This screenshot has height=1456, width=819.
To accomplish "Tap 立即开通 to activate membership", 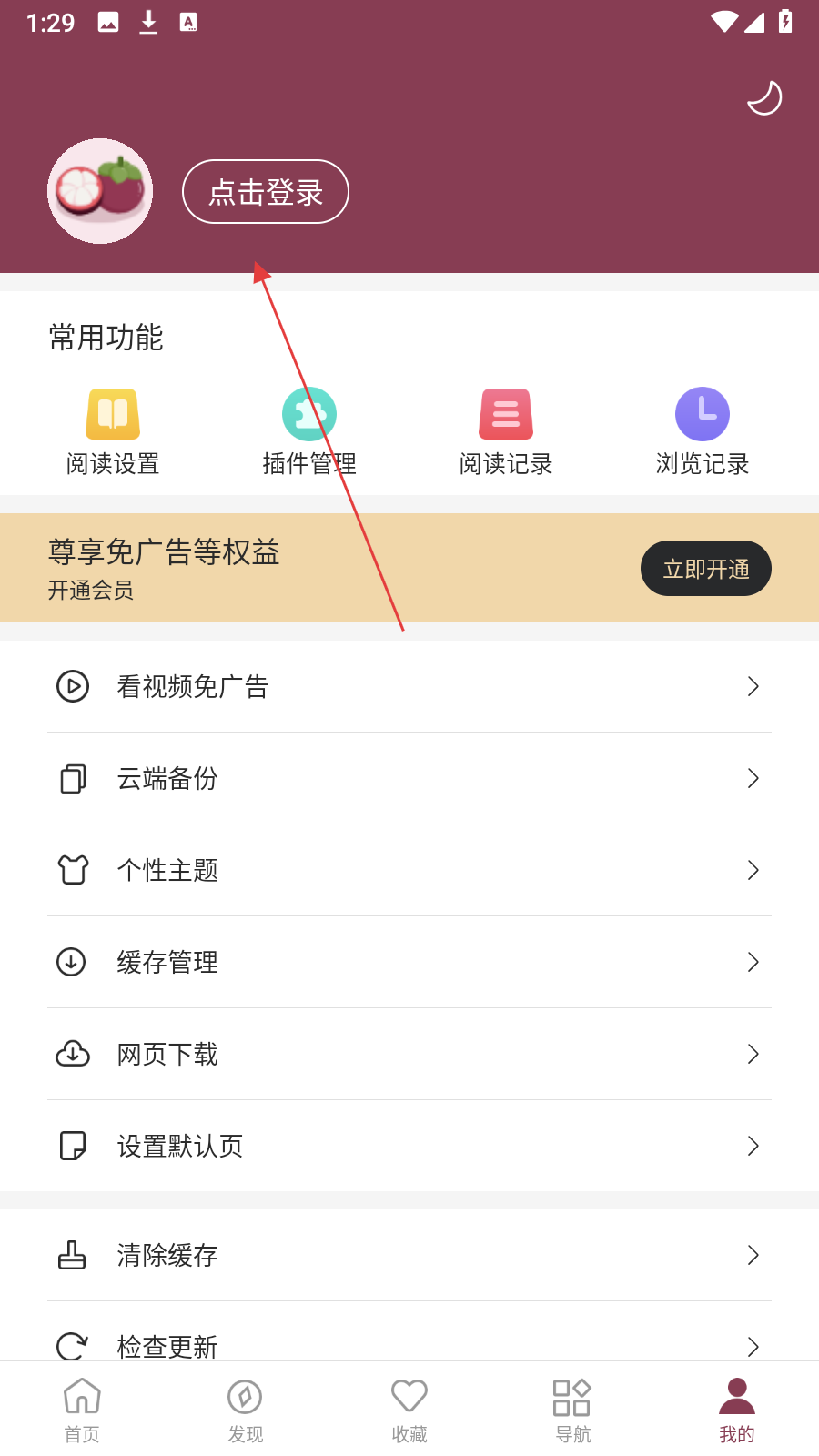I will (x=705, y=569).
